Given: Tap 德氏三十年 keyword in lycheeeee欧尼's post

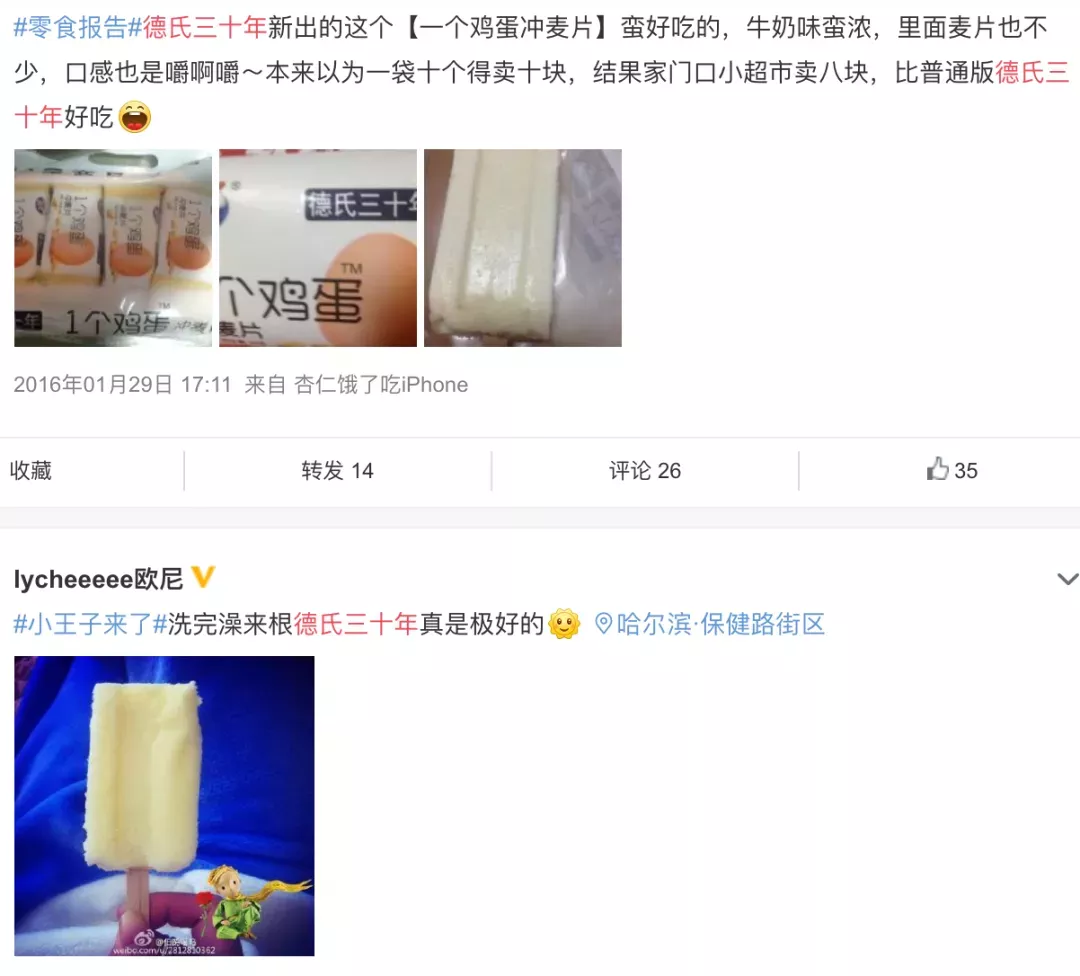Looking at the screenshot, I should coord(355,625).
